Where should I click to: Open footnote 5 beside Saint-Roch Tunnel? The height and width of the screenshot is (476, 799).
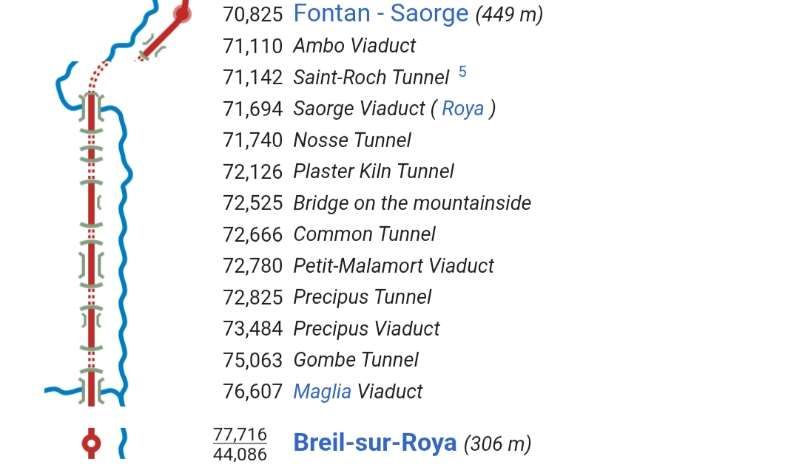coord(462,72)
